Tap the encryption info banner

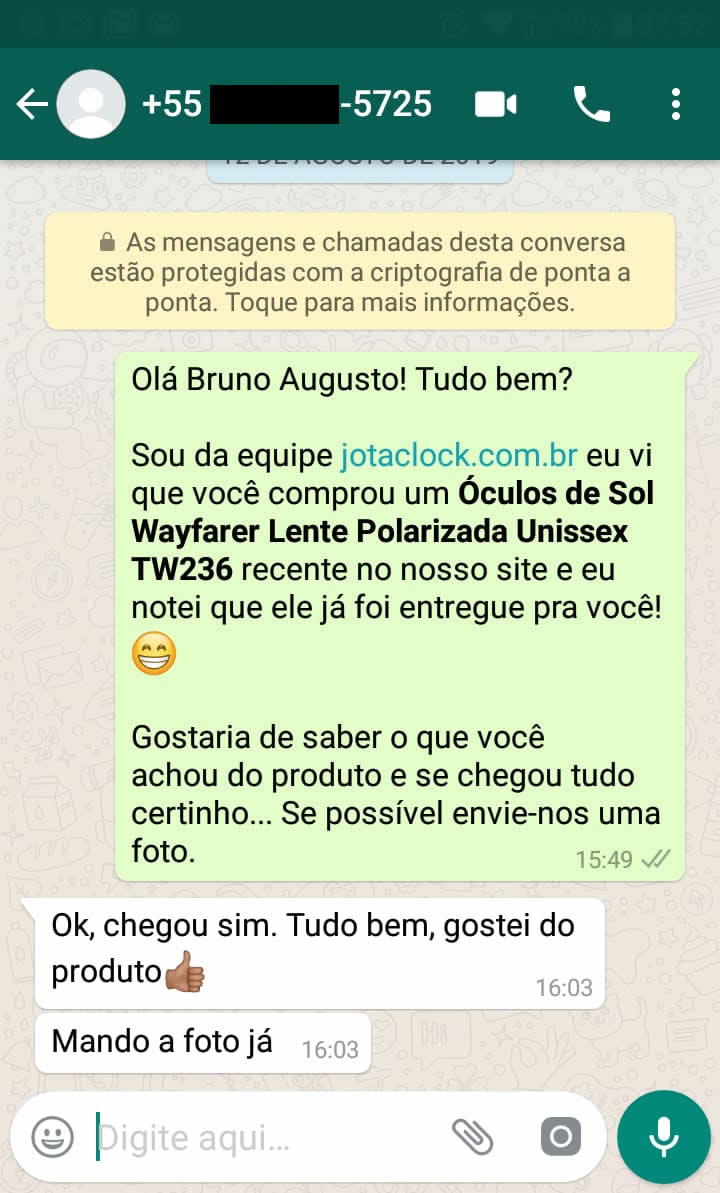(x=359, y=271)
